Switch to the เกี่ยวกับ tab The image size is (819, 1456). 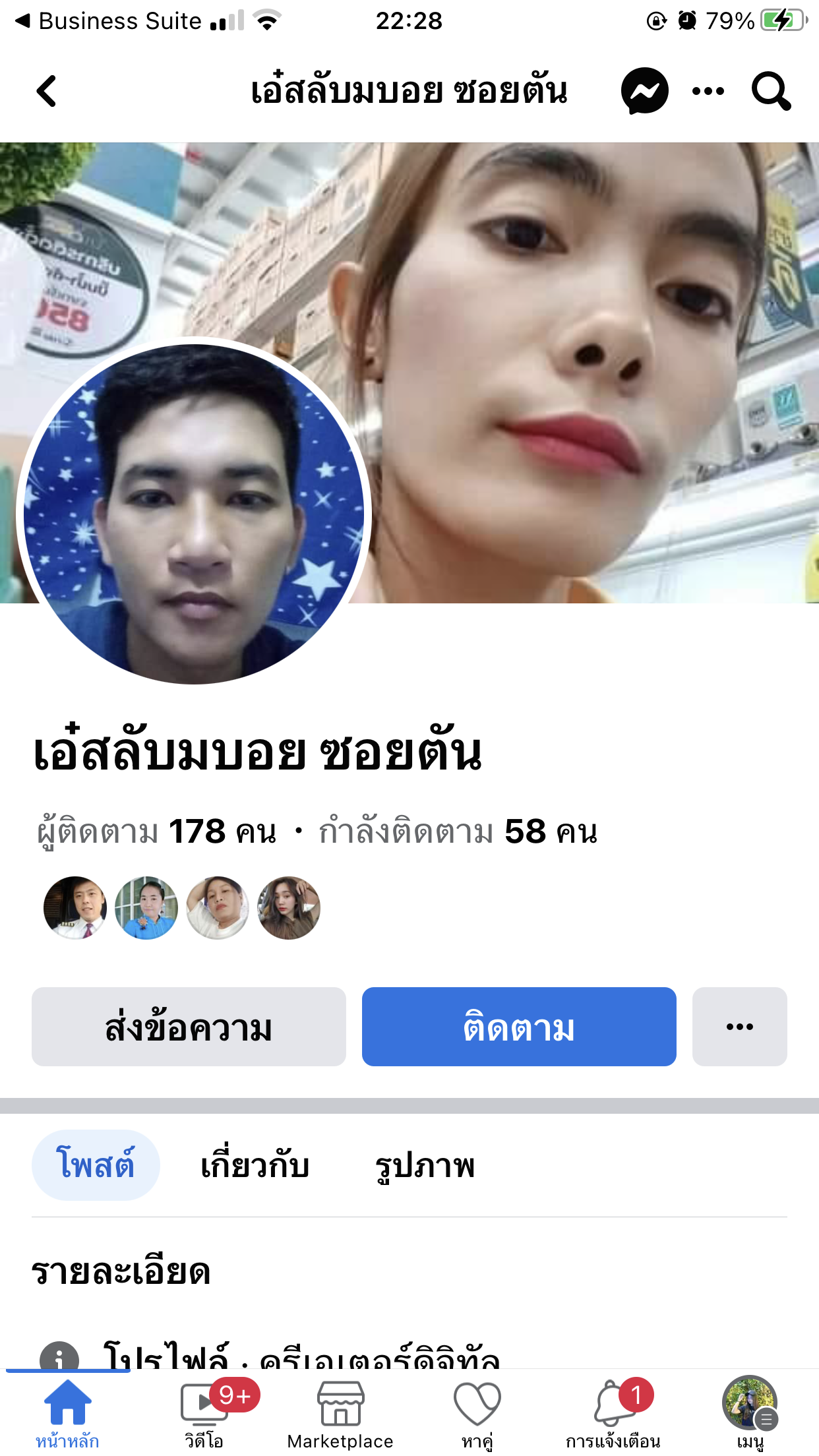tap(255, 1165)
